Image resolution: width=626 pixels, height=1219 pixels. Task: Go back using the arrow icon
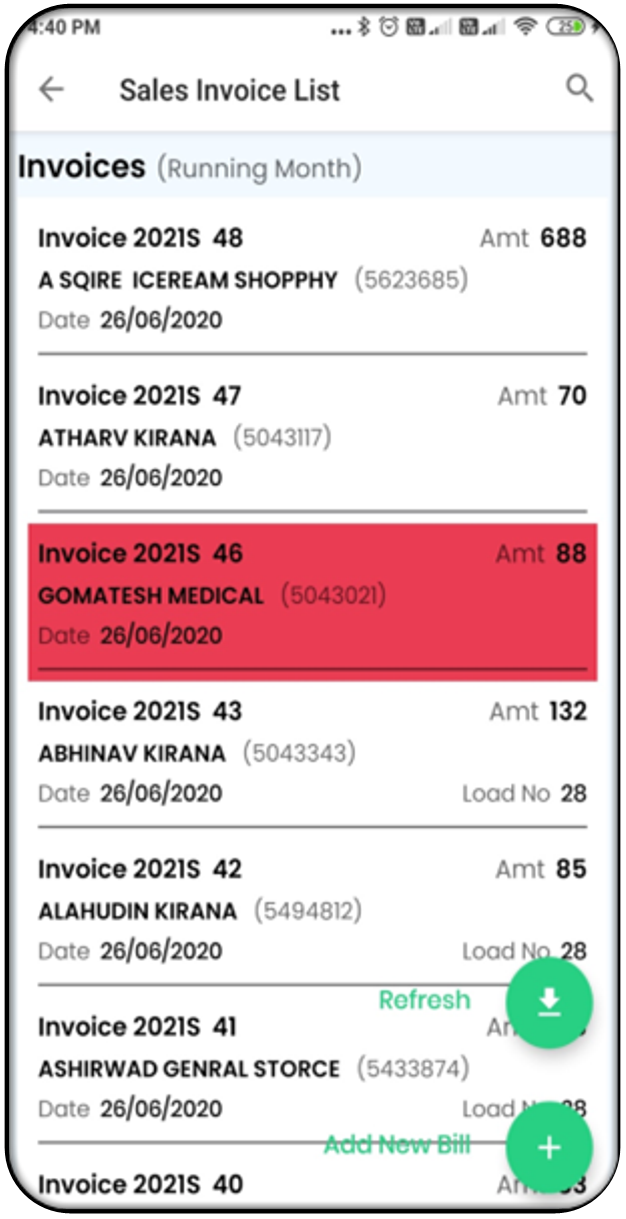point(51,89)
